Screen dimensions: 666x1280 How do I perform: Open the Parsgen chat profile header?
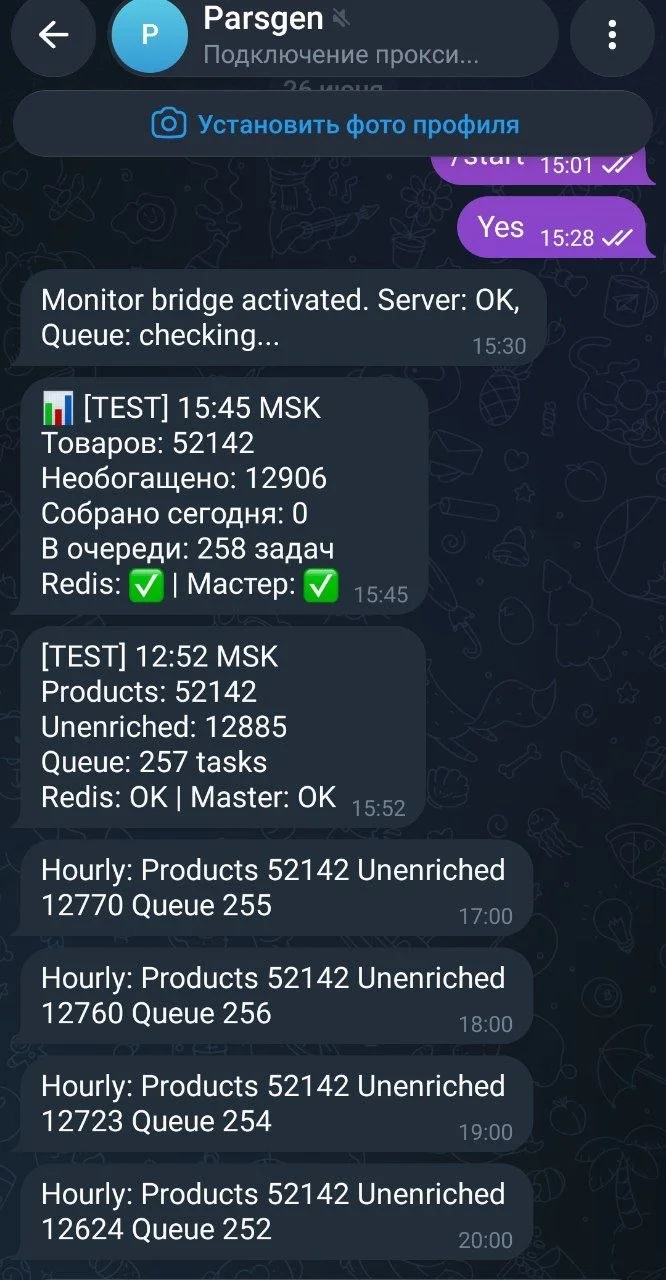tap(333, 35)
